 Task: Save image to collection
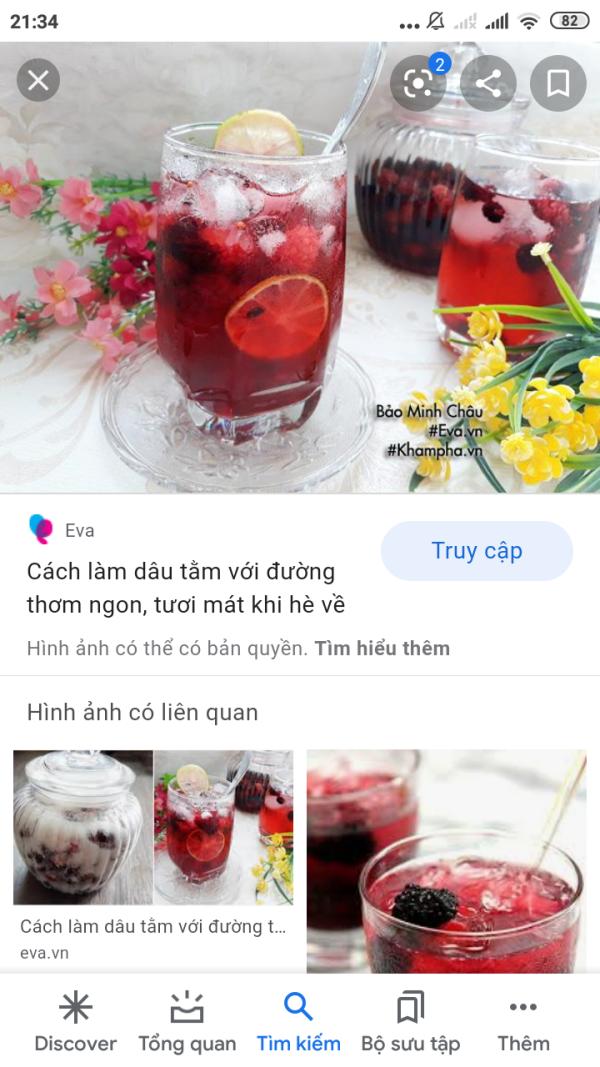tap(558, 83)
